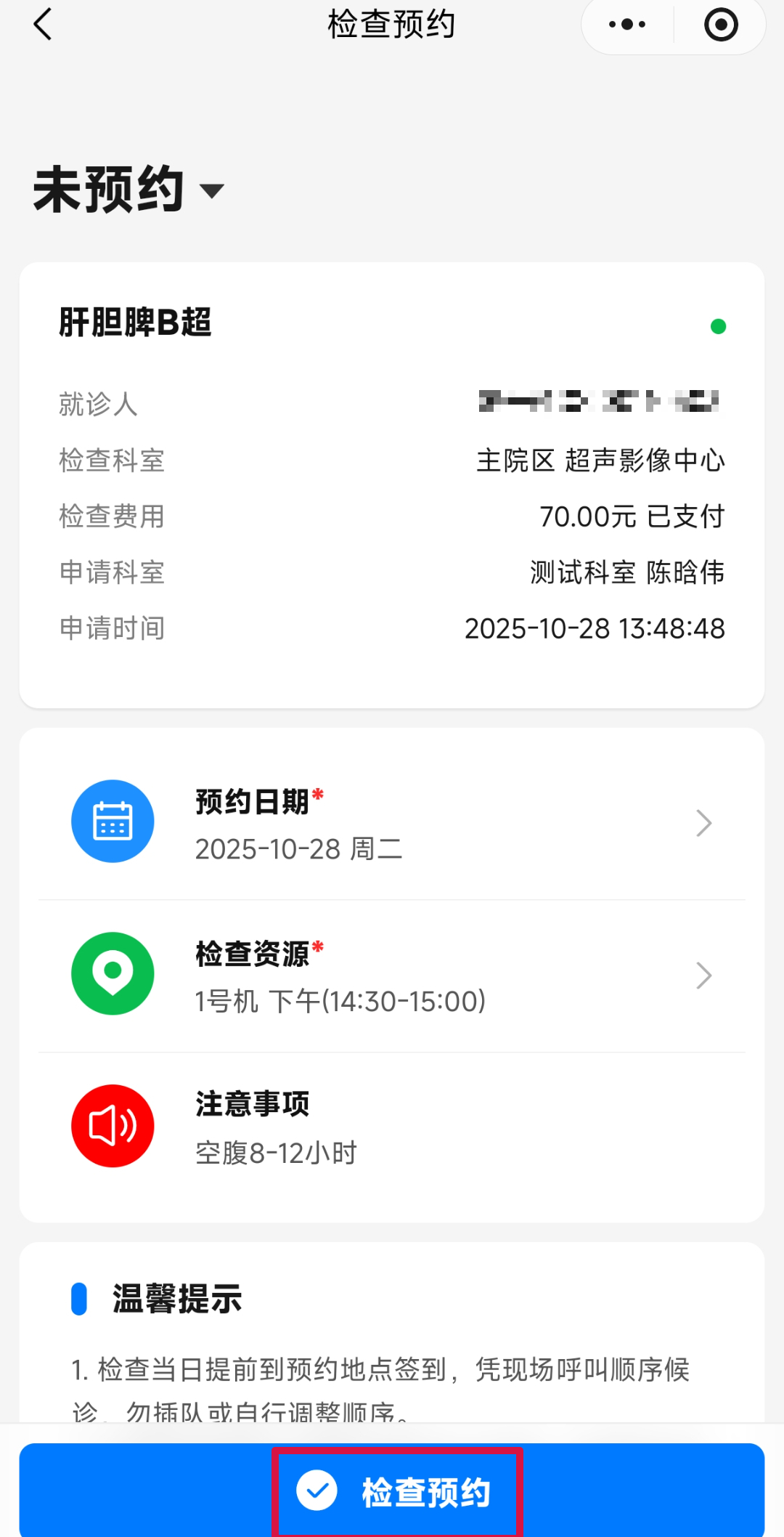Screen dimensions: 784x1537
Task: Click the blue calendar icon for 预约日期
Action: click(x=113, y=822)
